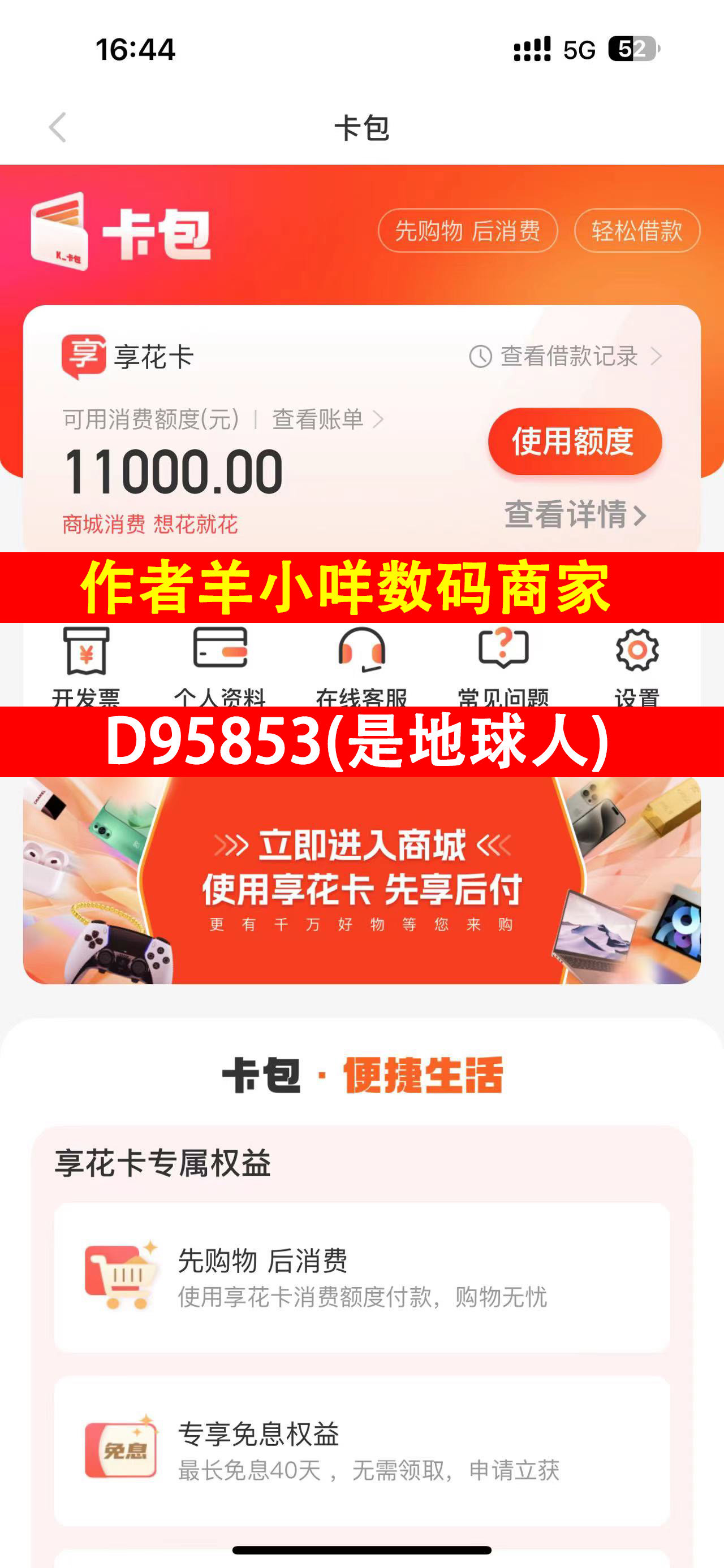Open 查看详情 for the card
This screenshot has width=724, height=1568.
point(575,514)
